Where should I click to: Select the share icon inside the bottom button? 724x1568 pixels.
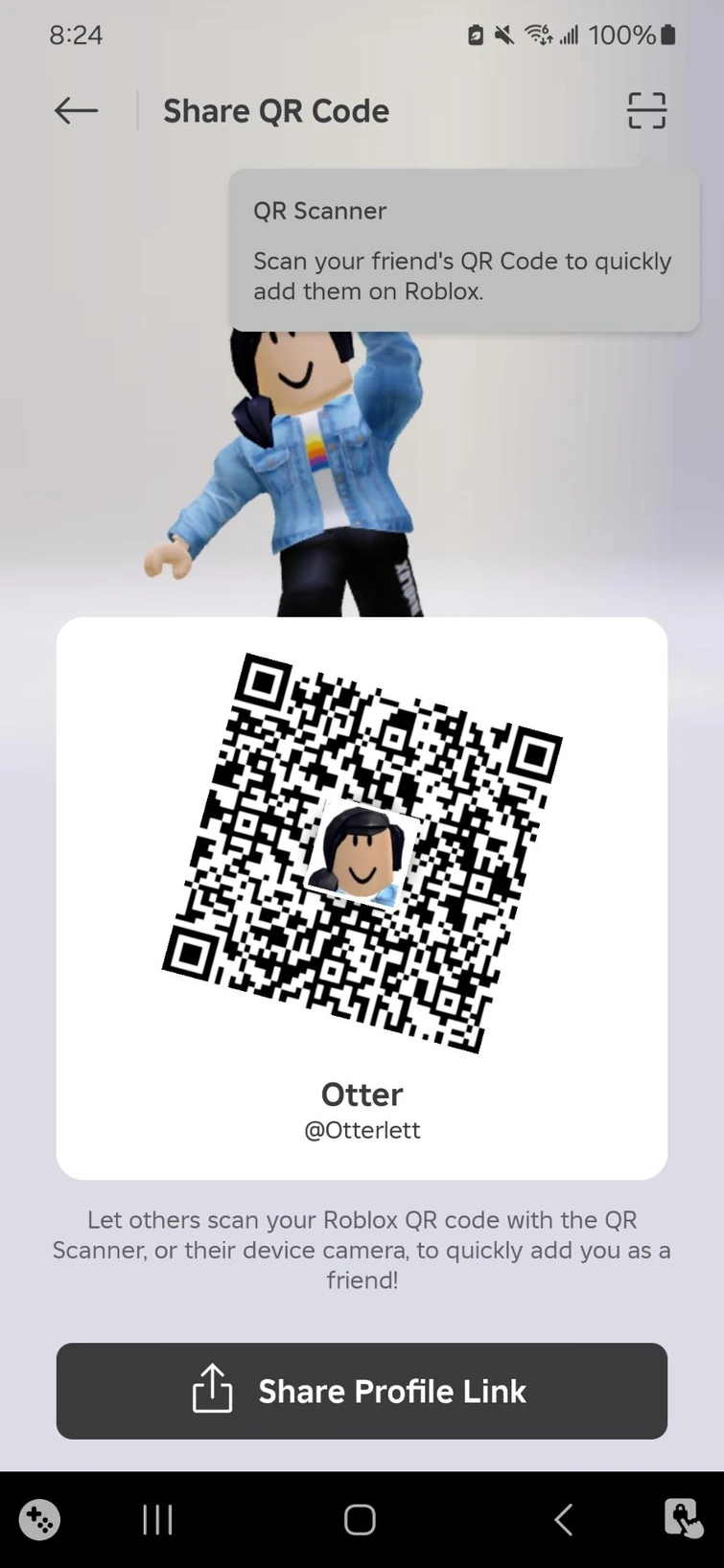[x=212, y=1391]
